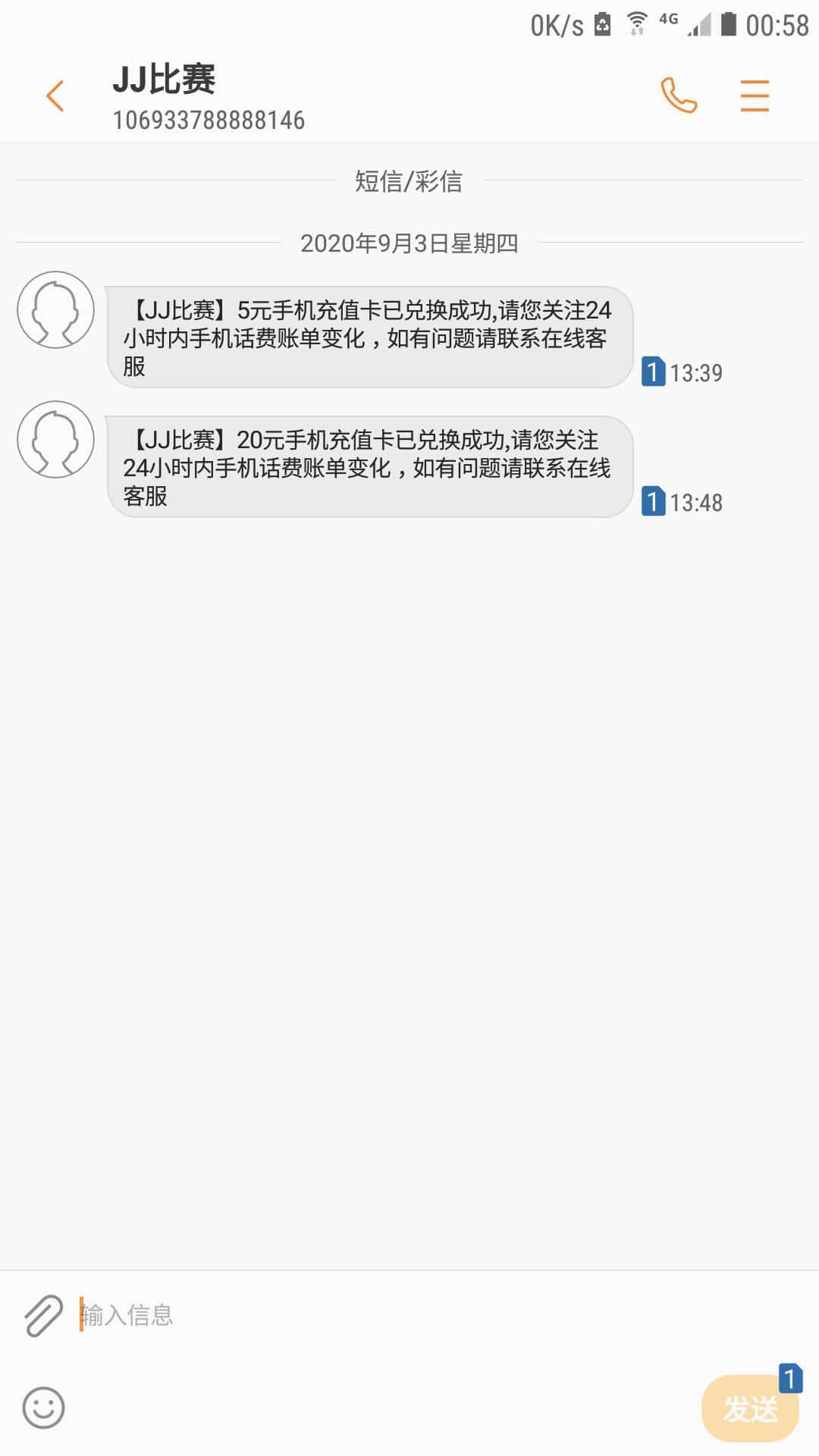Image resolution: width=819 pixels, height=1456 pixels.
Task: Tap the 短信/彩信 conversation type header
Action: point(409,180)
